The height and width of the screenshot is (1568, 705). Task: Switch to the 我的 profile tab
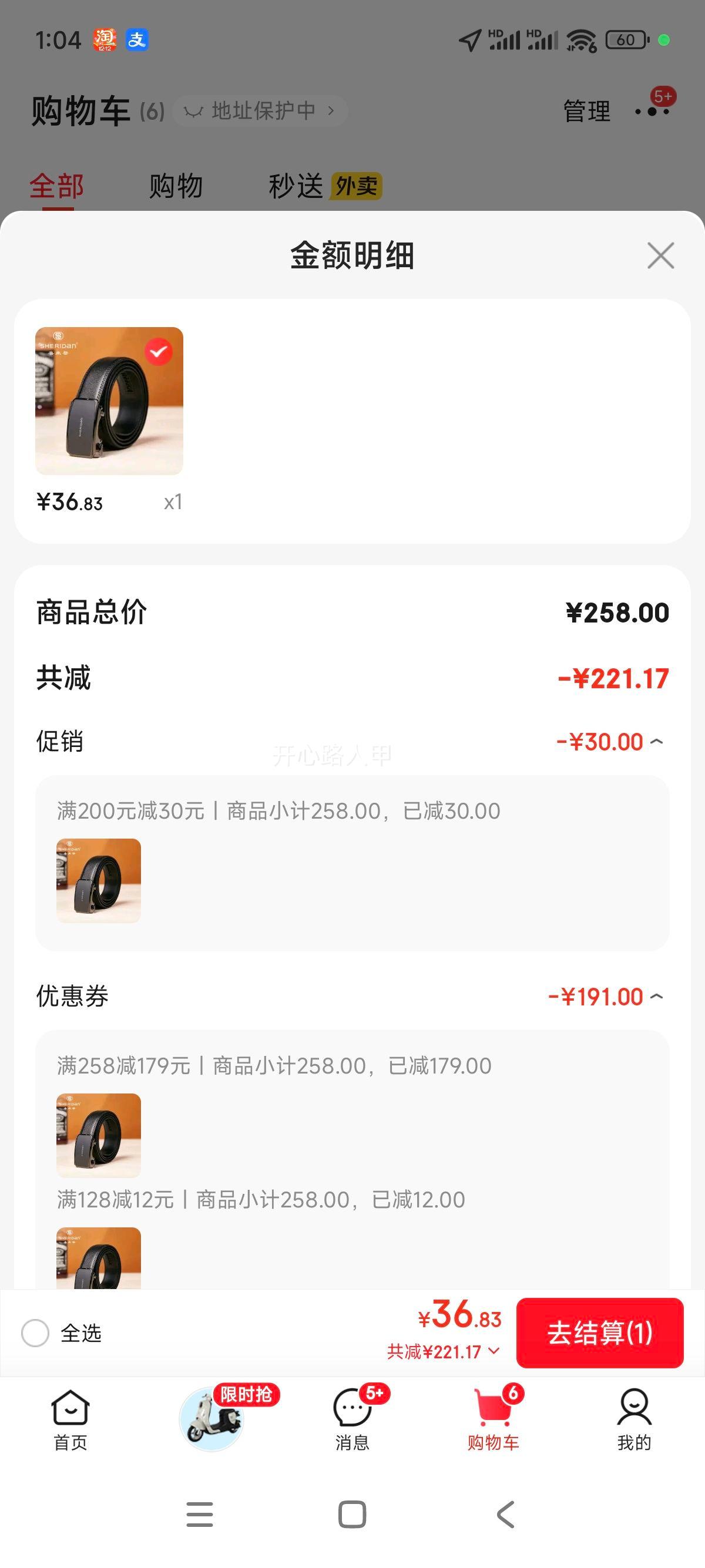pyautogui.click(x=634, y=1419)
